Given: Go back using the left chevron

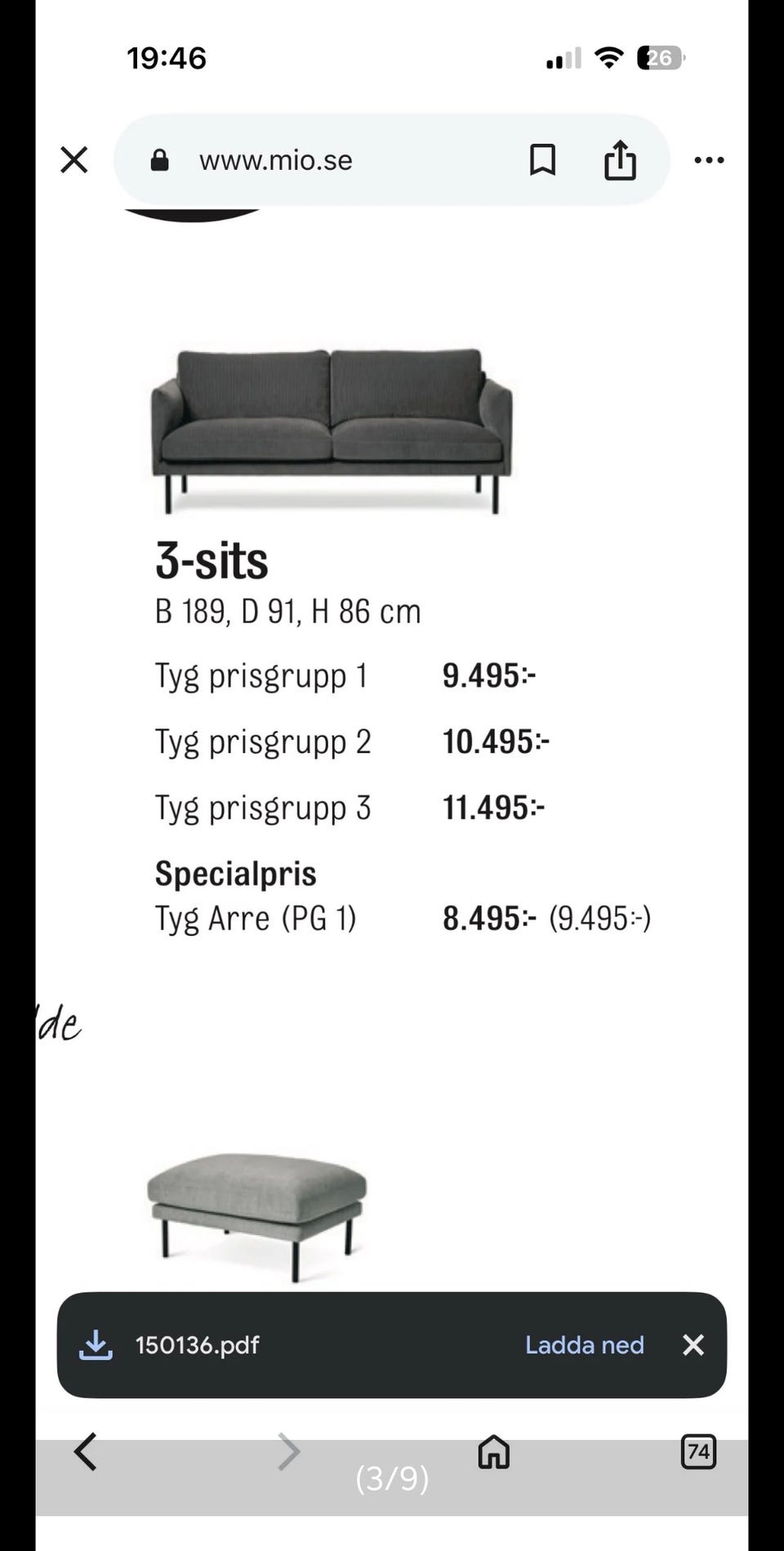Looking at the screenshot, I should [85, 1453].
